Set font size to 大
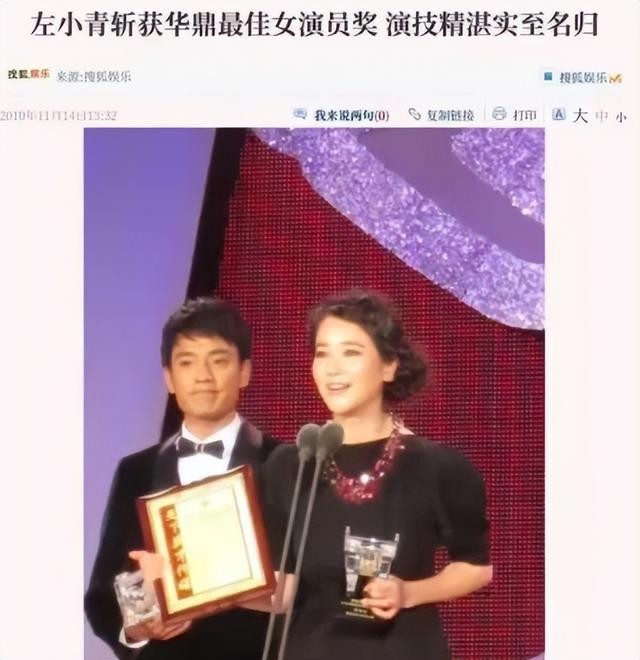Image resolution: width=640 pixels, height=660 pixels. (x=581, y=116)
